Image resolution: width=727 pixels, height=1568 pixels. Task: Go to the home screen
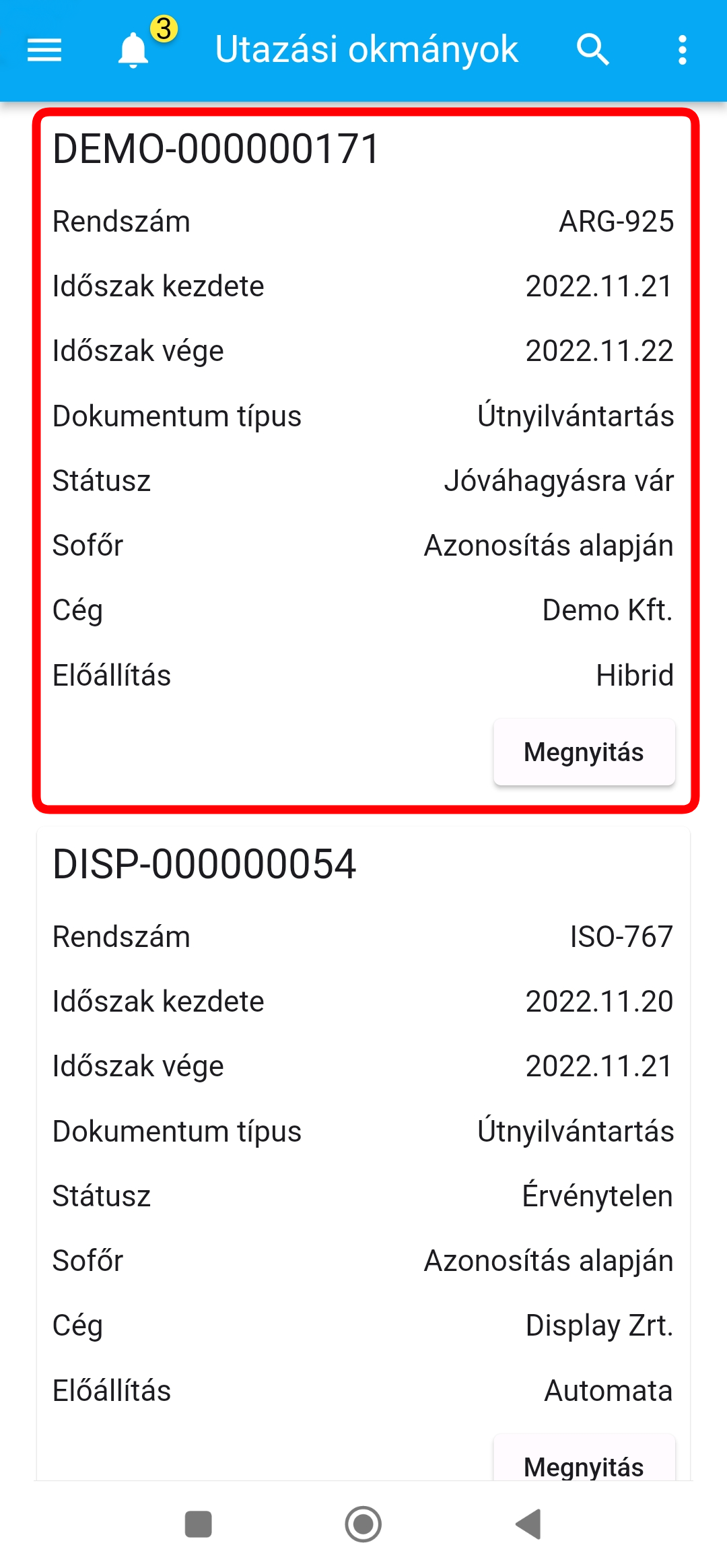click(x=363, y=1524)
